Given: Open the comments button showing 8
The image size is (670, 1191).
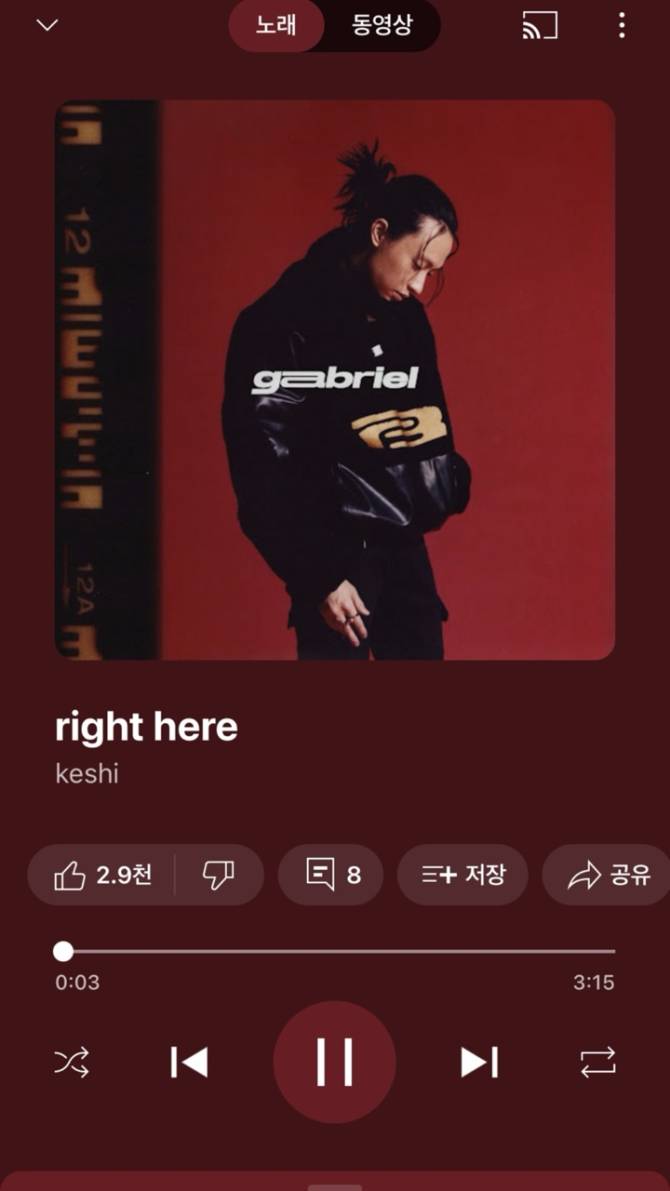Looking at the screenshot, I should tap(331, 875).
